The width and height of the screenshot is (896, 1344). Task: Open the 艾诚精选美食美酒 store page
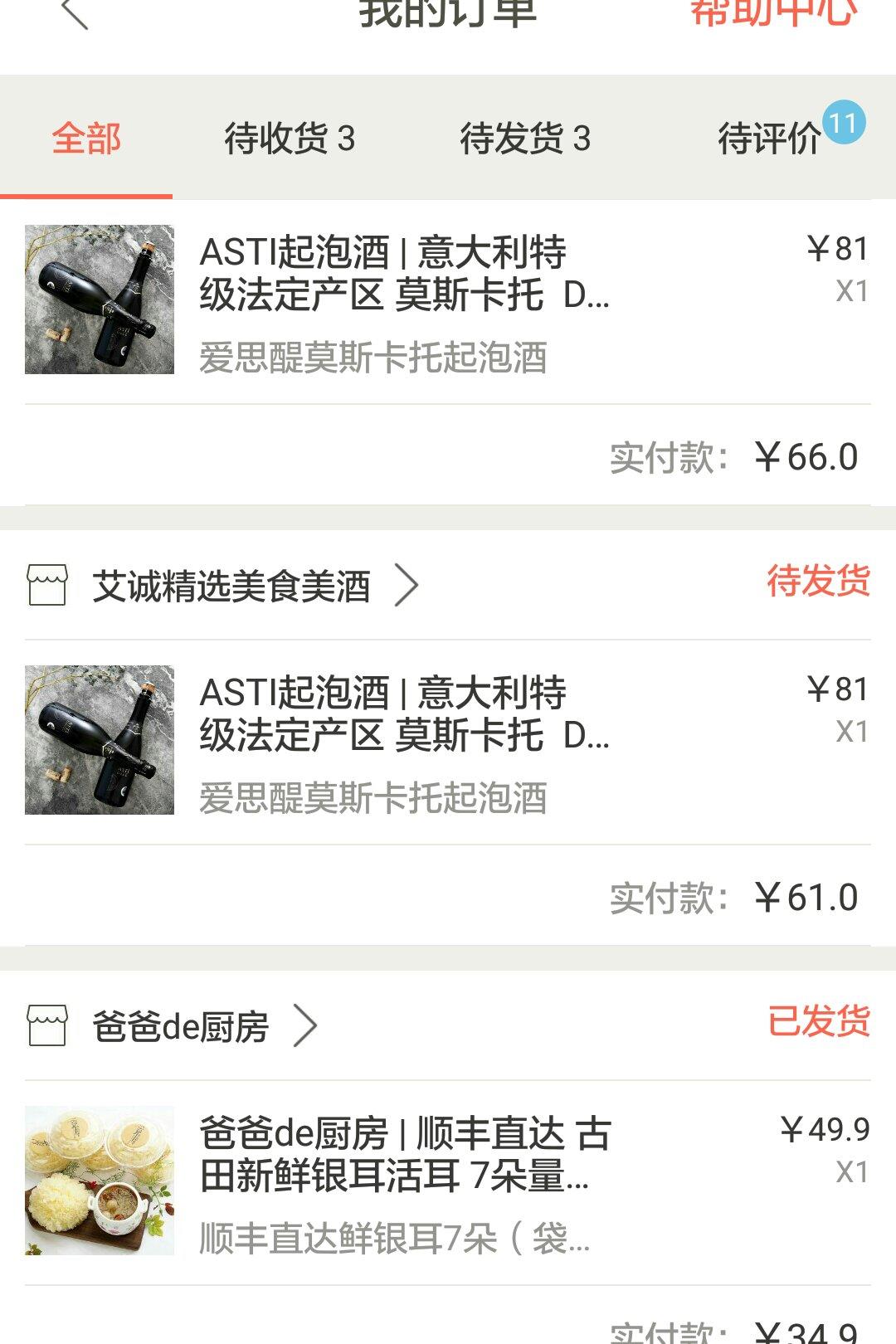[x=231, y=587]
